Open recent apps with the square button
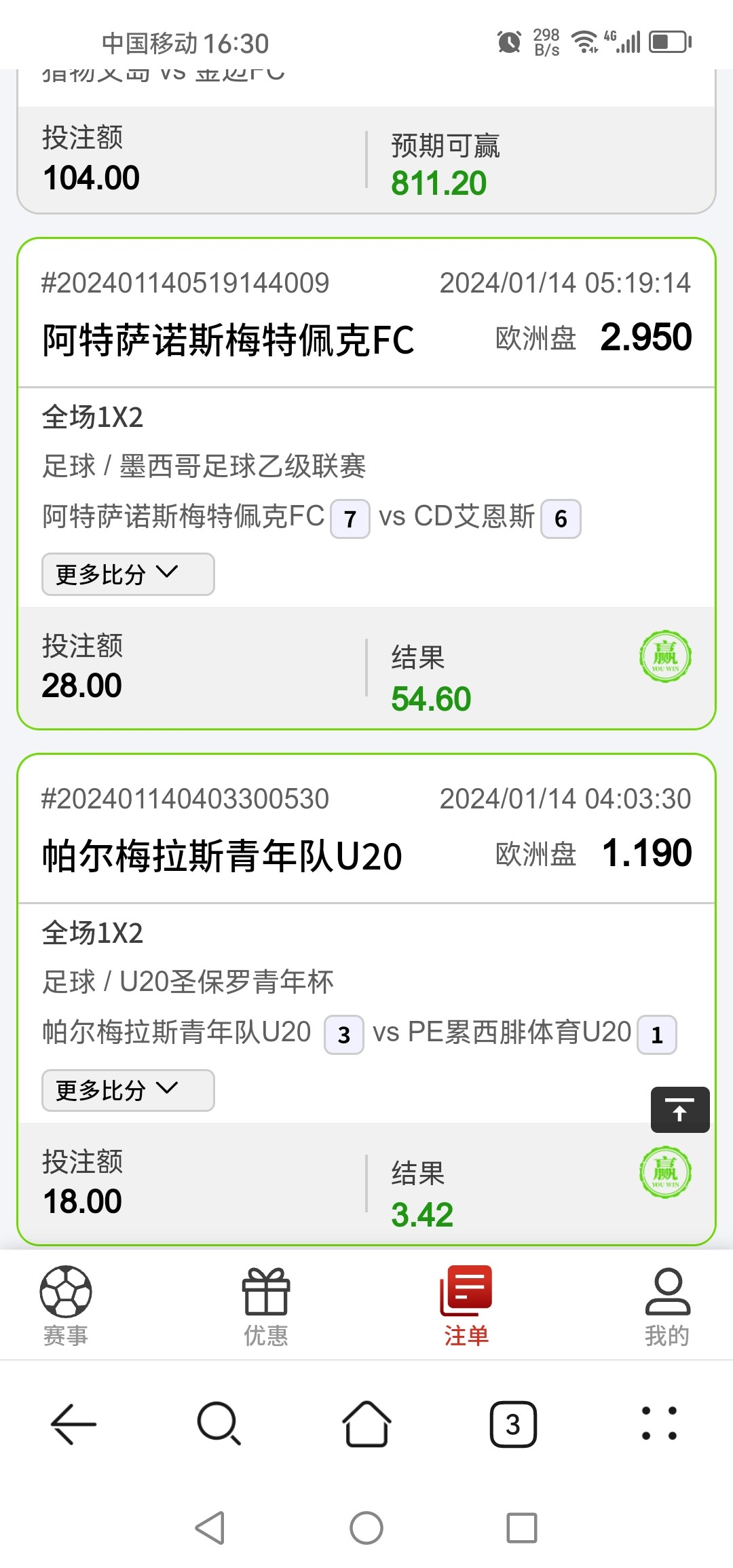The width and height of the screenshot is (733, 1568). (521, 1528)
